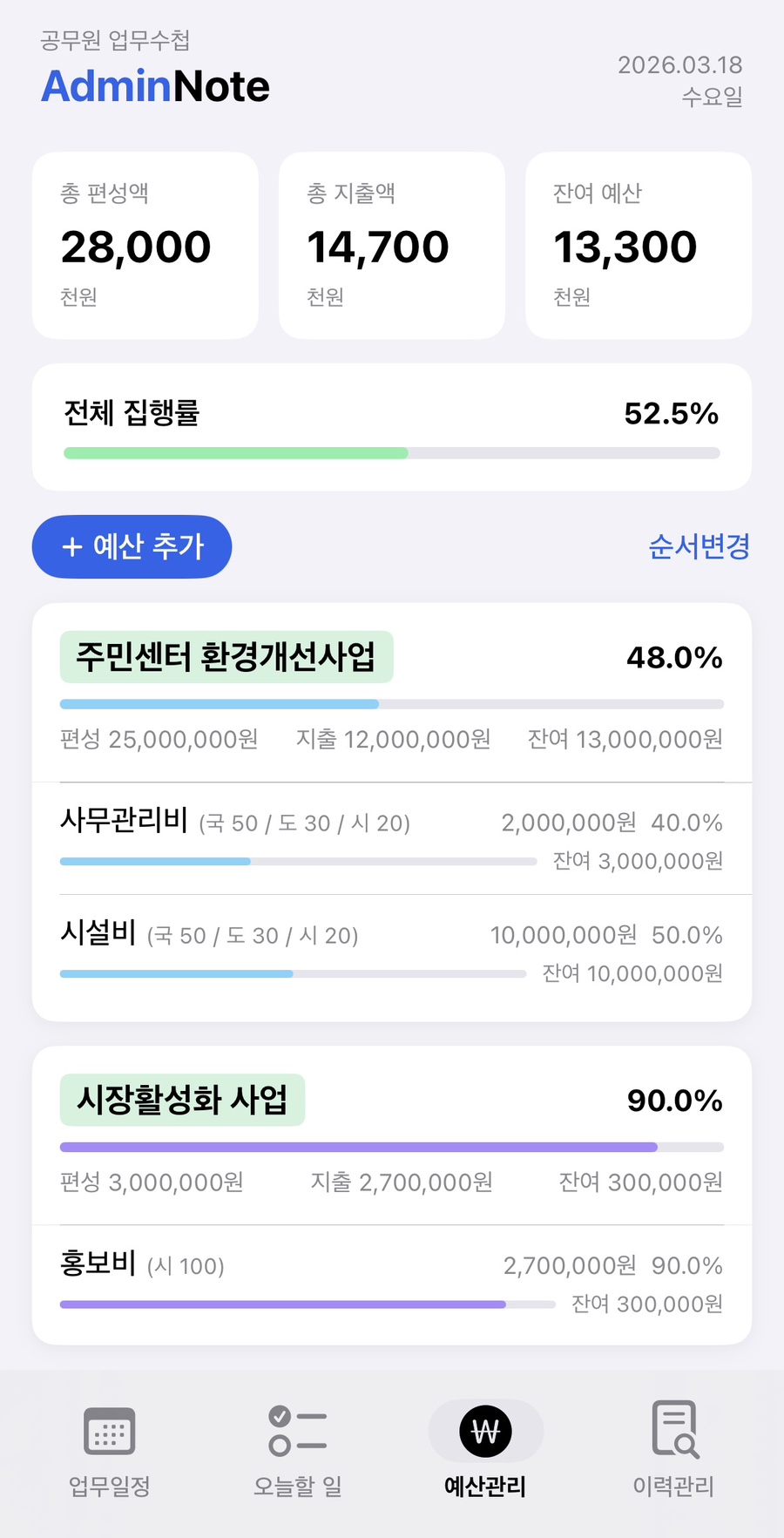
Task: Tap the 사무관리비 progress bar
Action: [298, 861]
